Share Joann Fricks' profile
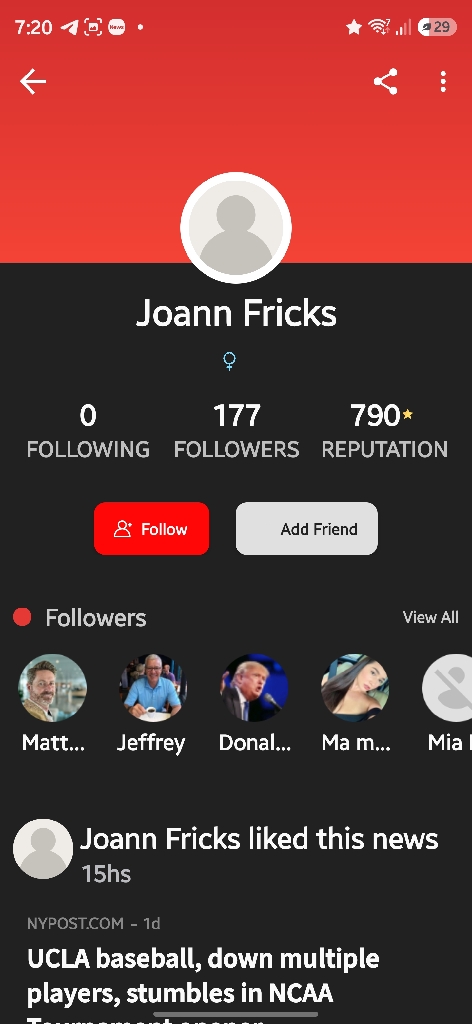 point(385,82)
